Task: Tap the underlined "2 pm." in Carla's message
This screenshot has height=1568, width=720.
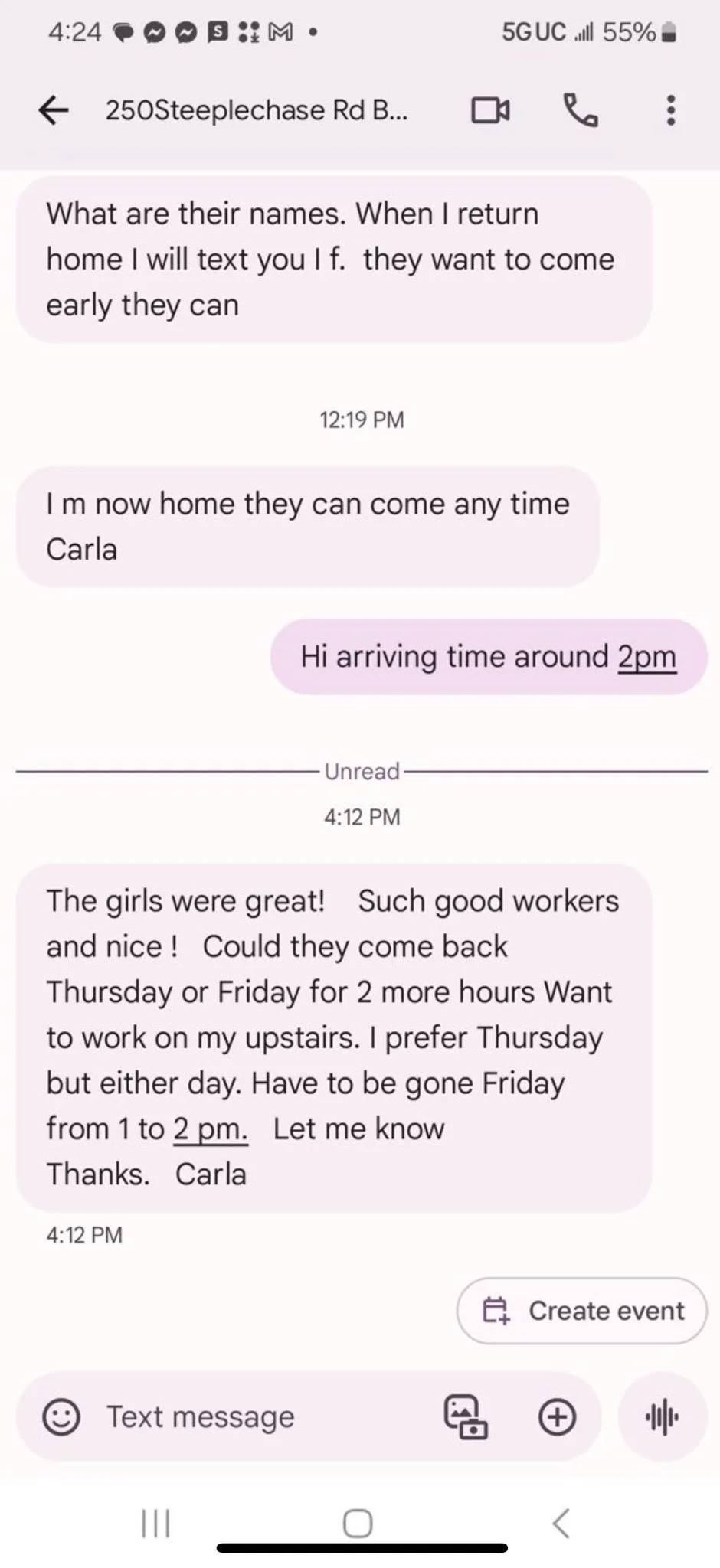Action: click(211, 1129)
